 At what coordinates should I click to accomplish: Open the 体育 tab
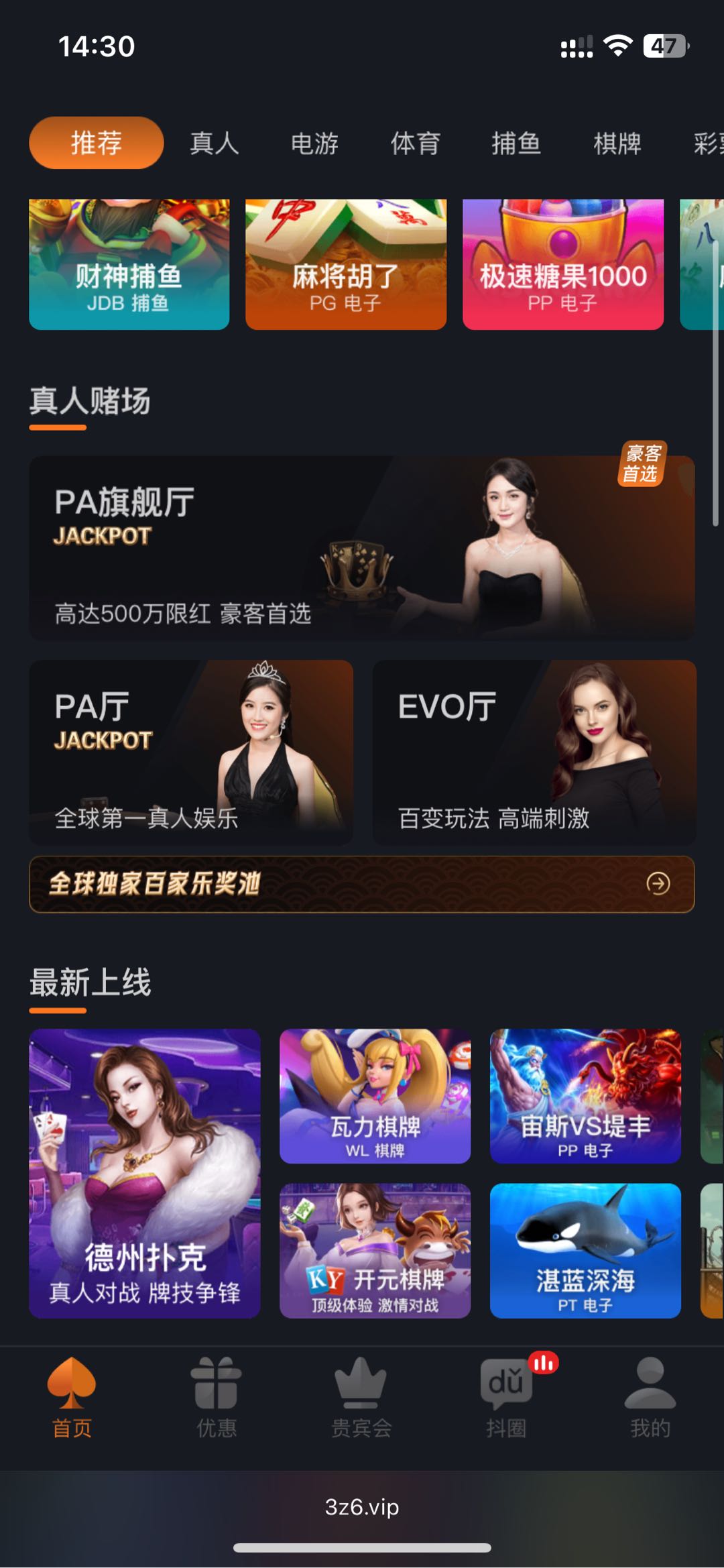(x=416, y=144)
